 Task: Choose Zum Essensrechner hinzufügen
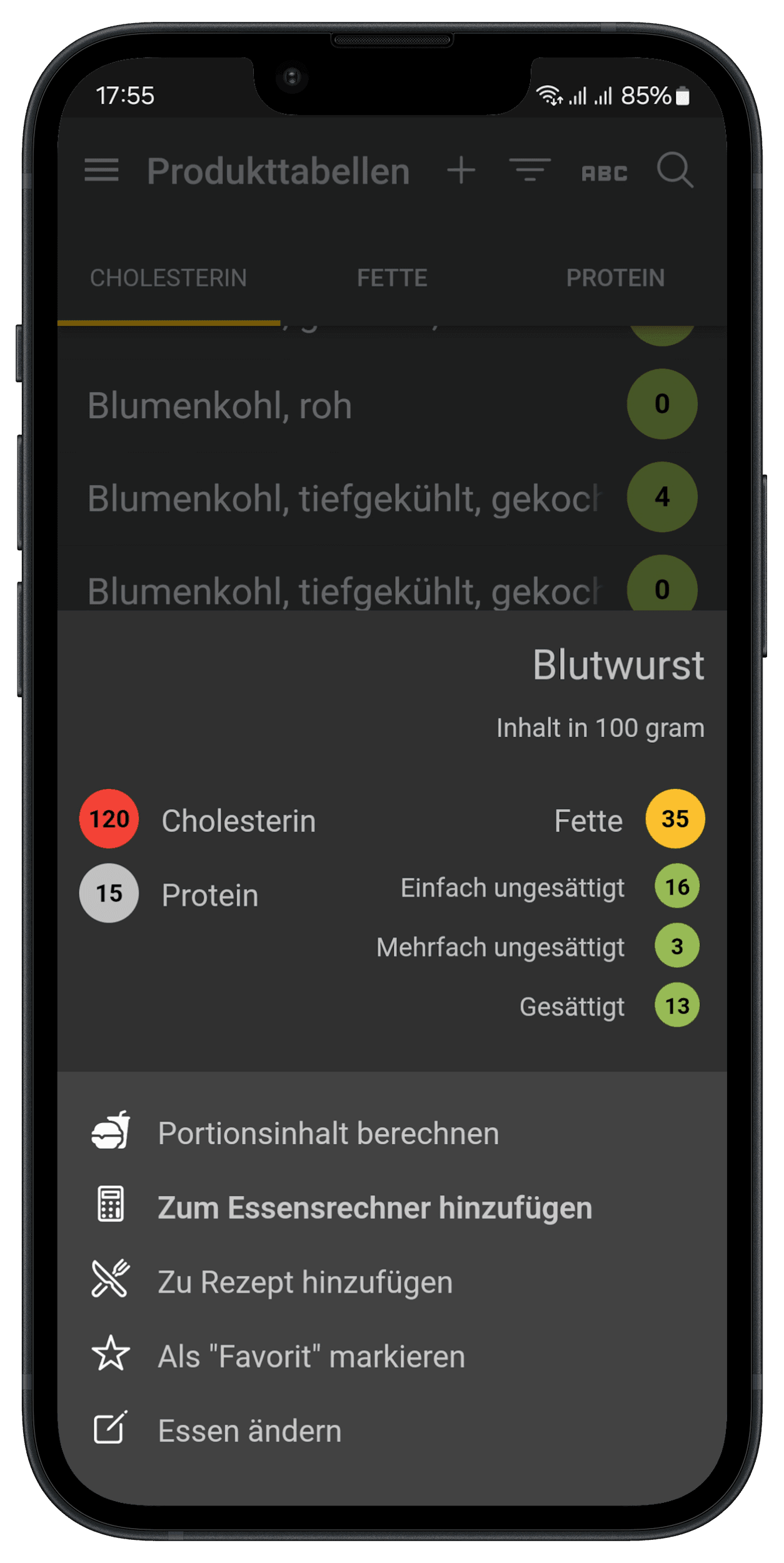375,1207
